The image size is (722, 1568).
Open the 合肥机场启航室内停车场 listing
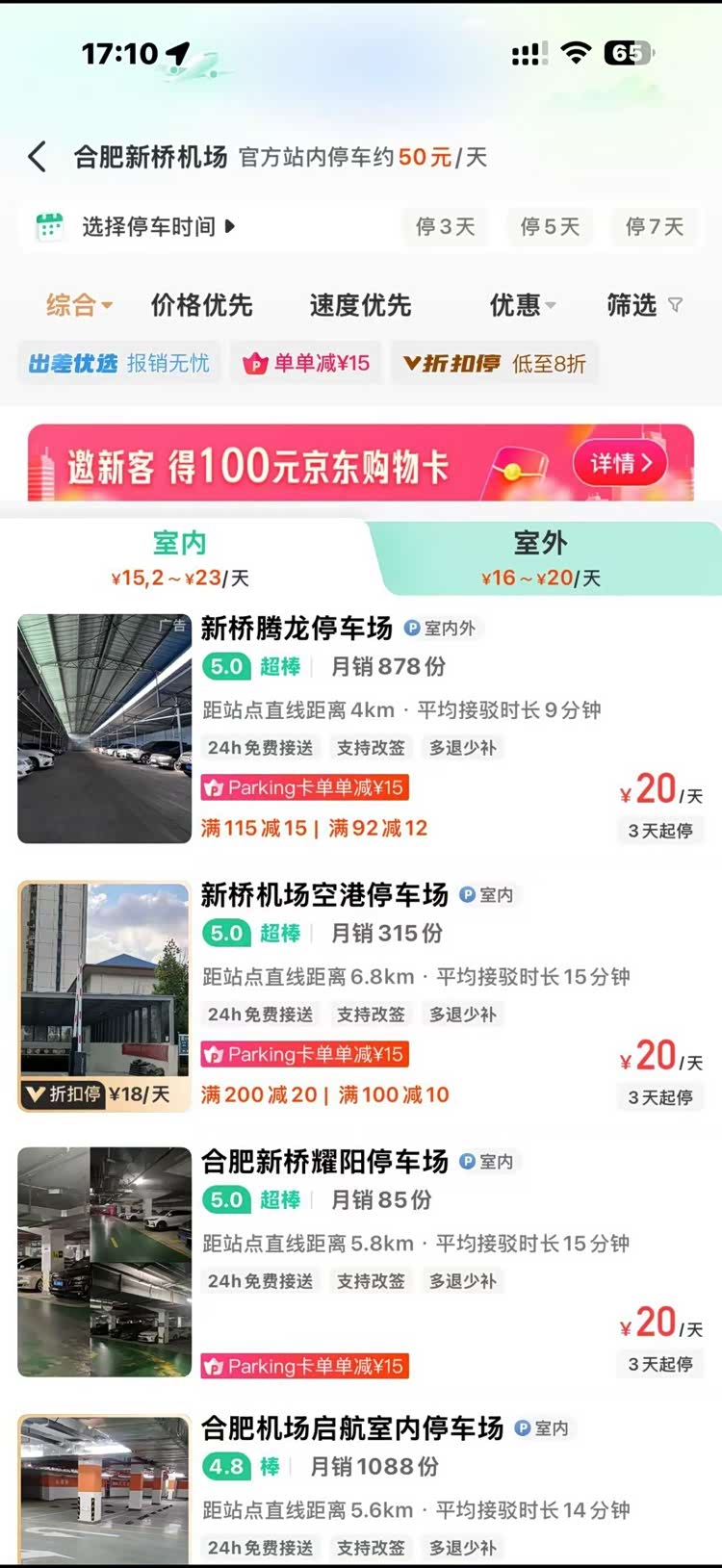pyautogui.click(x=351, y=1428)
